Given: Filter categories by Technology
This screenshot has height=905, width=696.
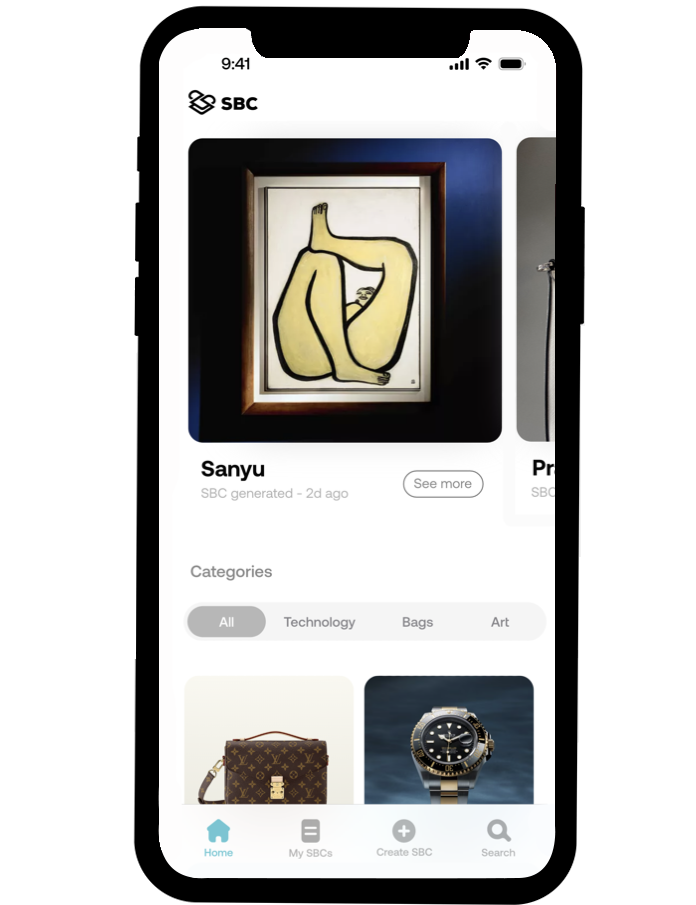Looking at the screenshot, I should pyautogui.click(x=319, y=622).
